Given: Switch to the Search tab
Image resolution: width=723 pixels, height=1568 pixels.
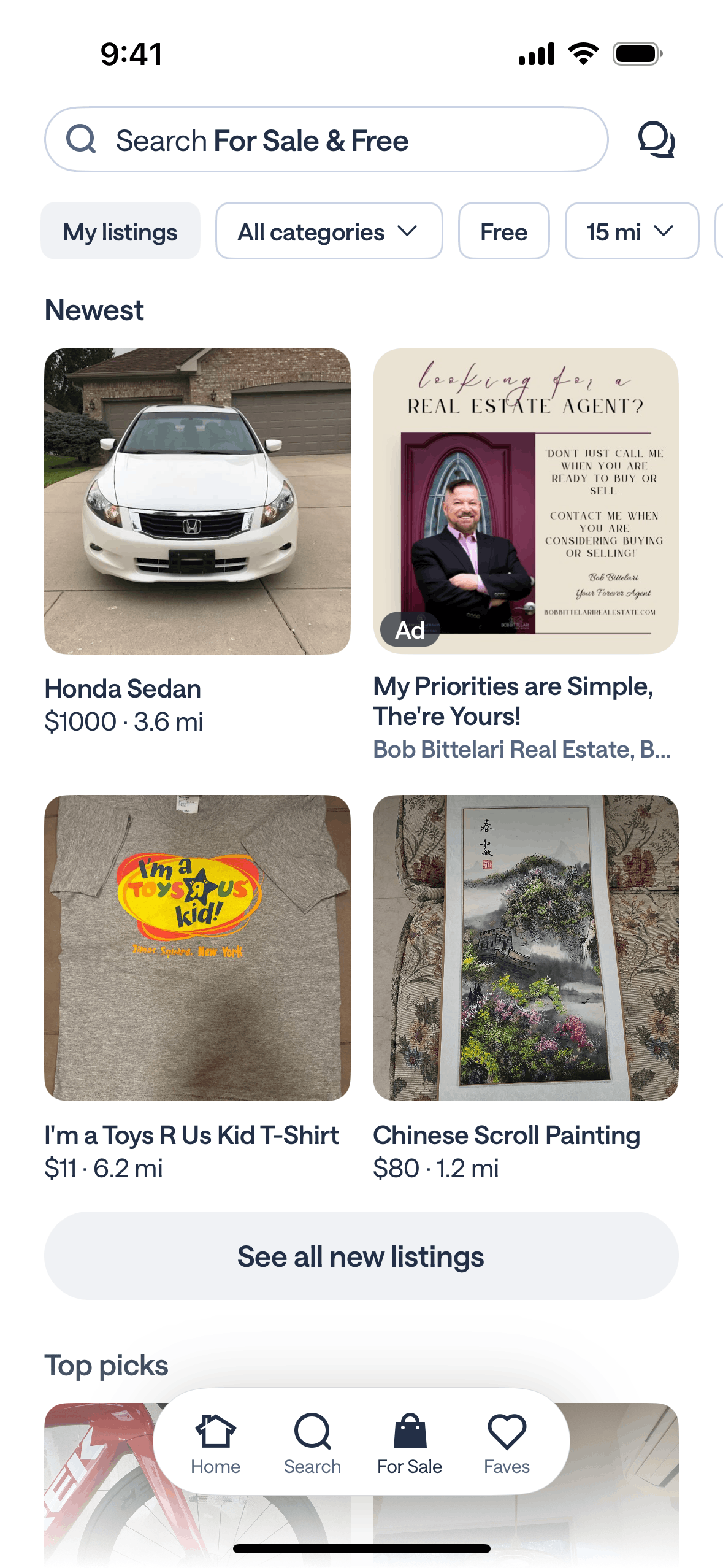Looking at the screenshot, I should point(312,1443).
